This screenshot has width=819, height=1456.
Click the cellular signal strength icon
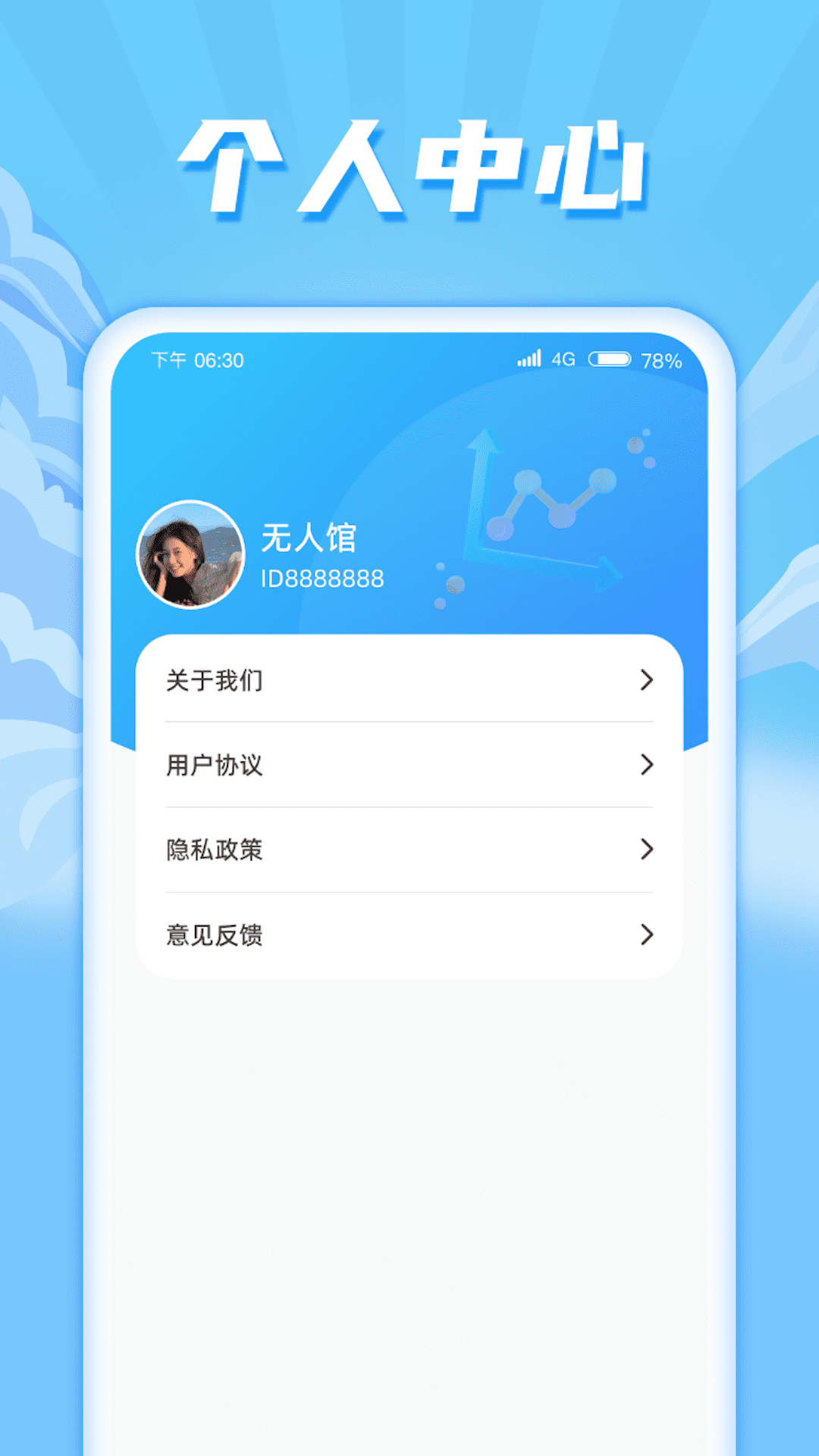tap(529, 358)
